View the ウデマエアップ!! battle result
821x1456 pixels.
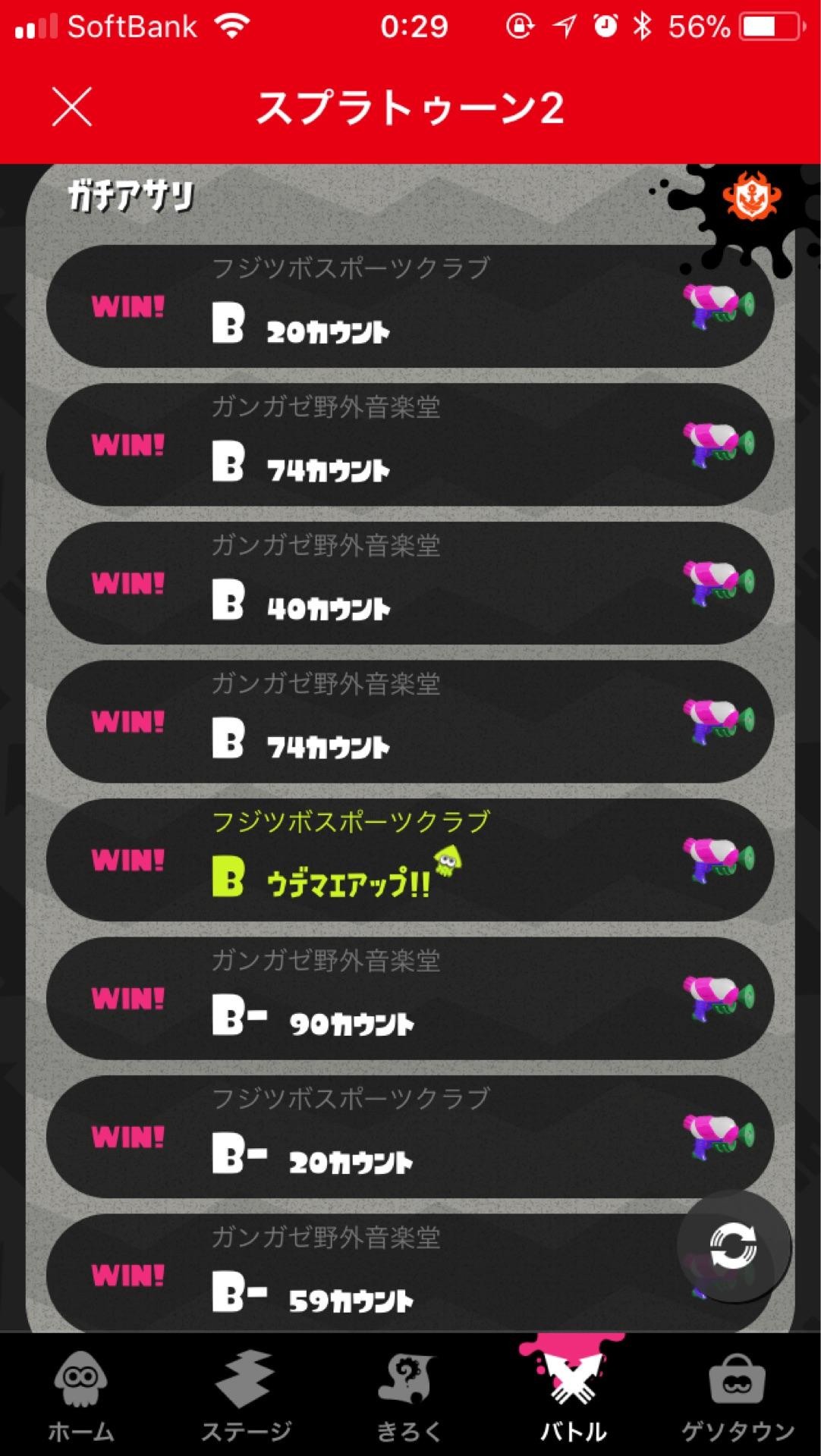tap(410, 859)
